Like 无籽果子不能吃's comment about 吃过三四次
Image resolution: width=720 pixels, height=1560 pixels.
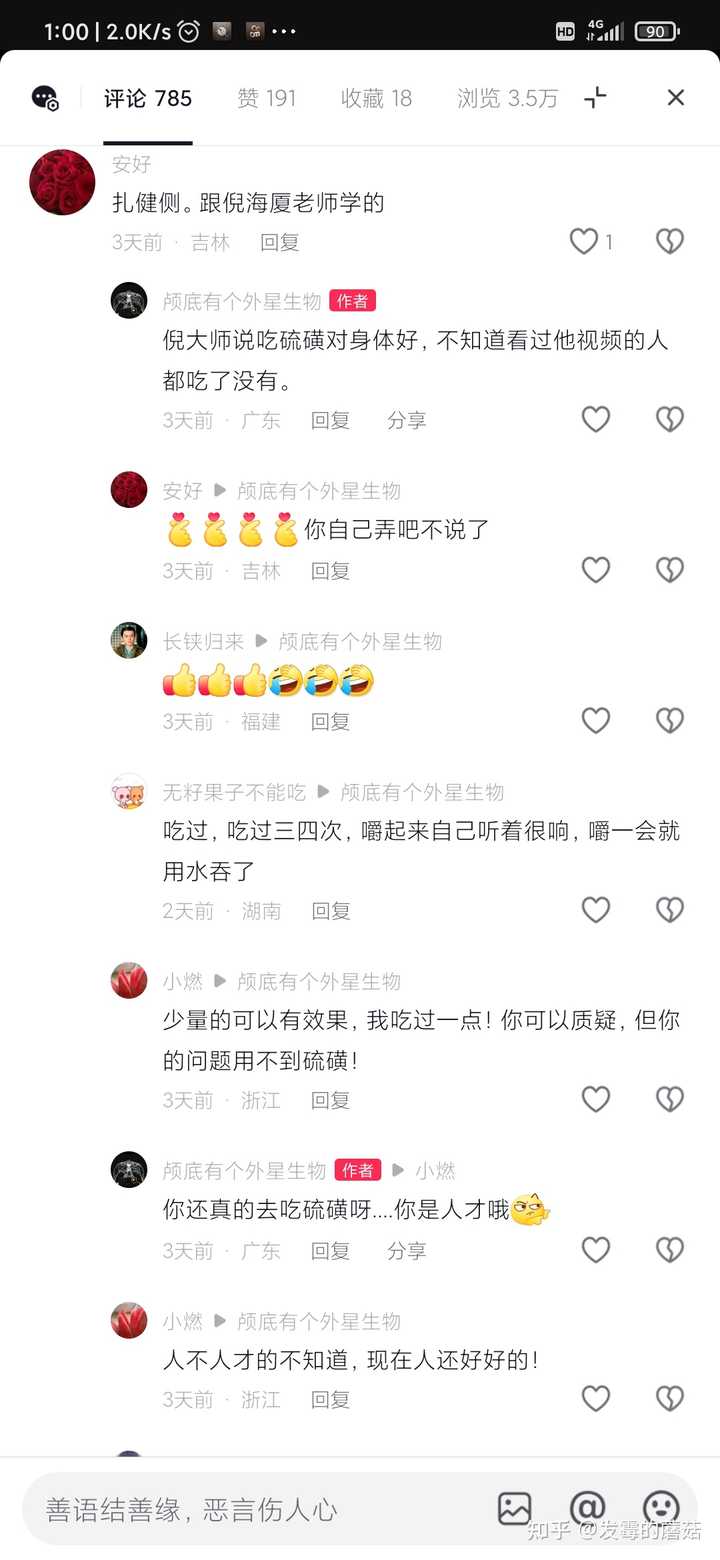[x=596, y=910]
